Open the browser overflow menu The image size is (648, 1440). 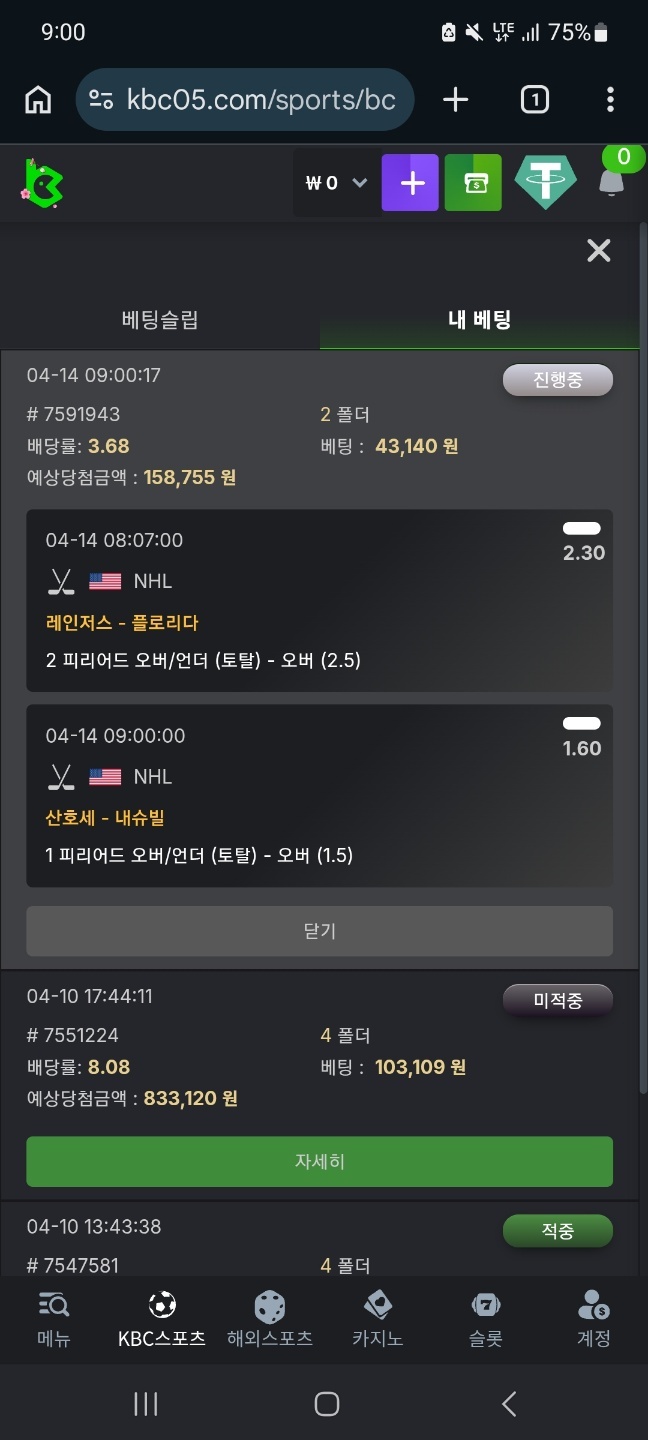click(610, 100)
